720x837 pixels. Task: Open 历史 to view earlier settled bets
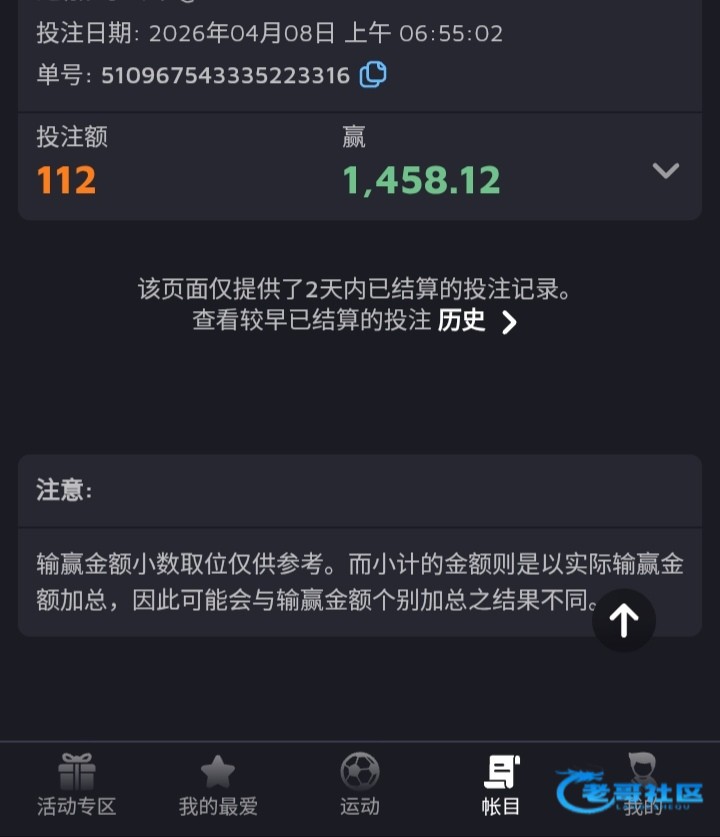coord(478,320)
